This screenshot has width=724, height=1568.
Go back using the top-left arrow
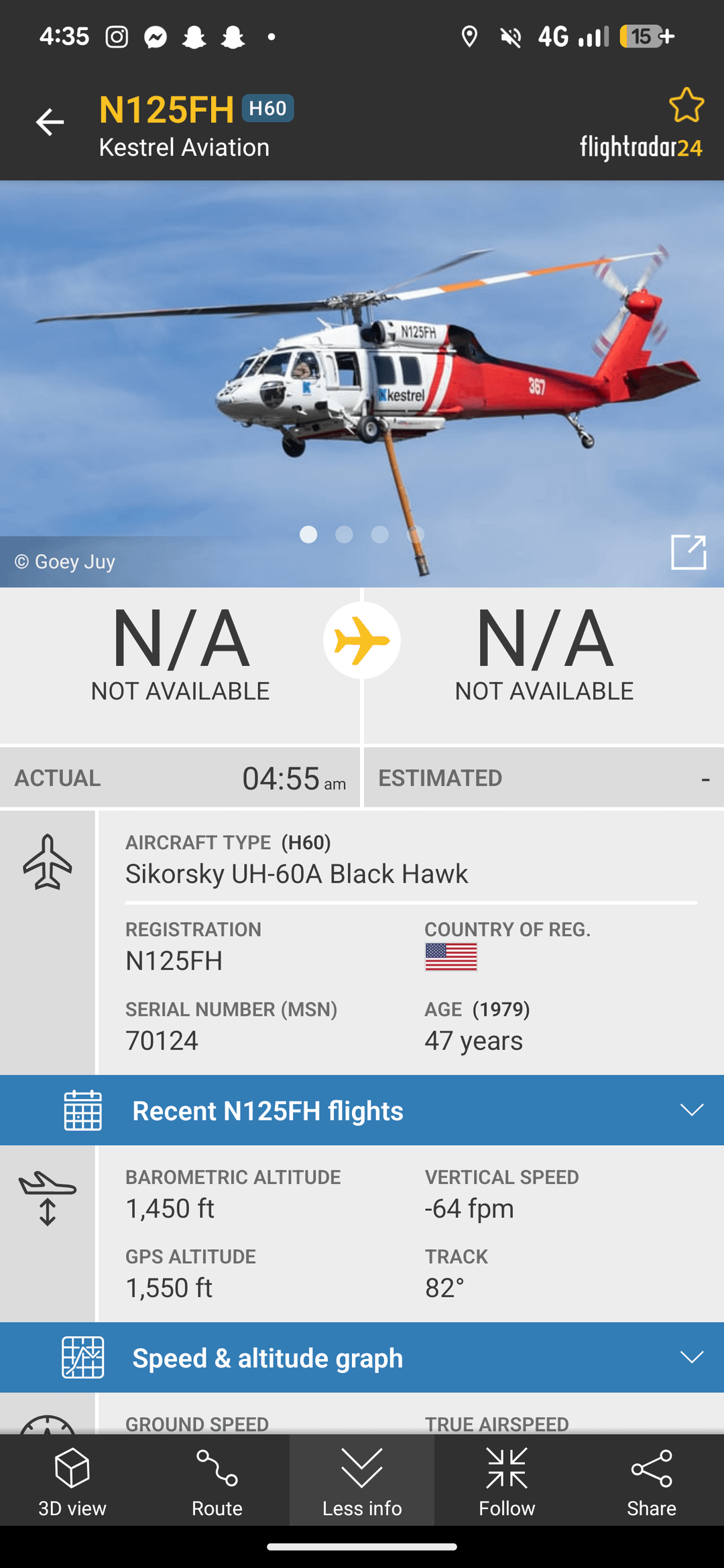pos(50,122)
